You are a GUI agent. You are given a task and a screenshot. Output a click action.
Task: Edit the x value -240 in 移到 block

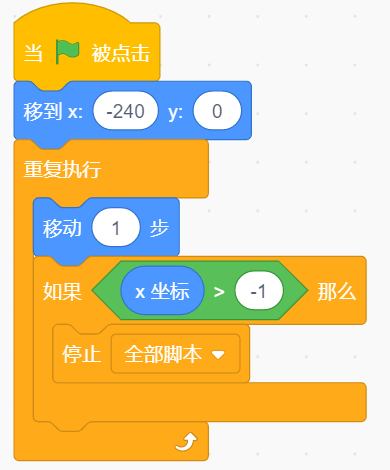coord(126,111)
